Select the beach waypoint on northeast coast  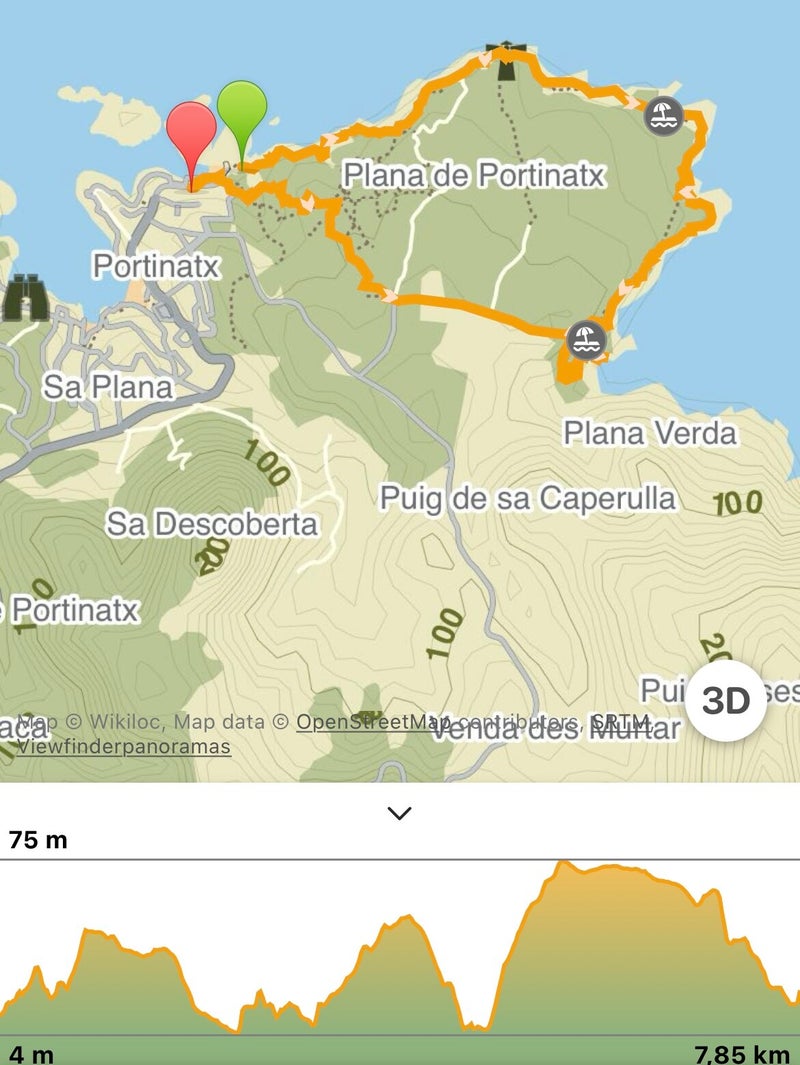pyautogui.click(x=664, y=116)
